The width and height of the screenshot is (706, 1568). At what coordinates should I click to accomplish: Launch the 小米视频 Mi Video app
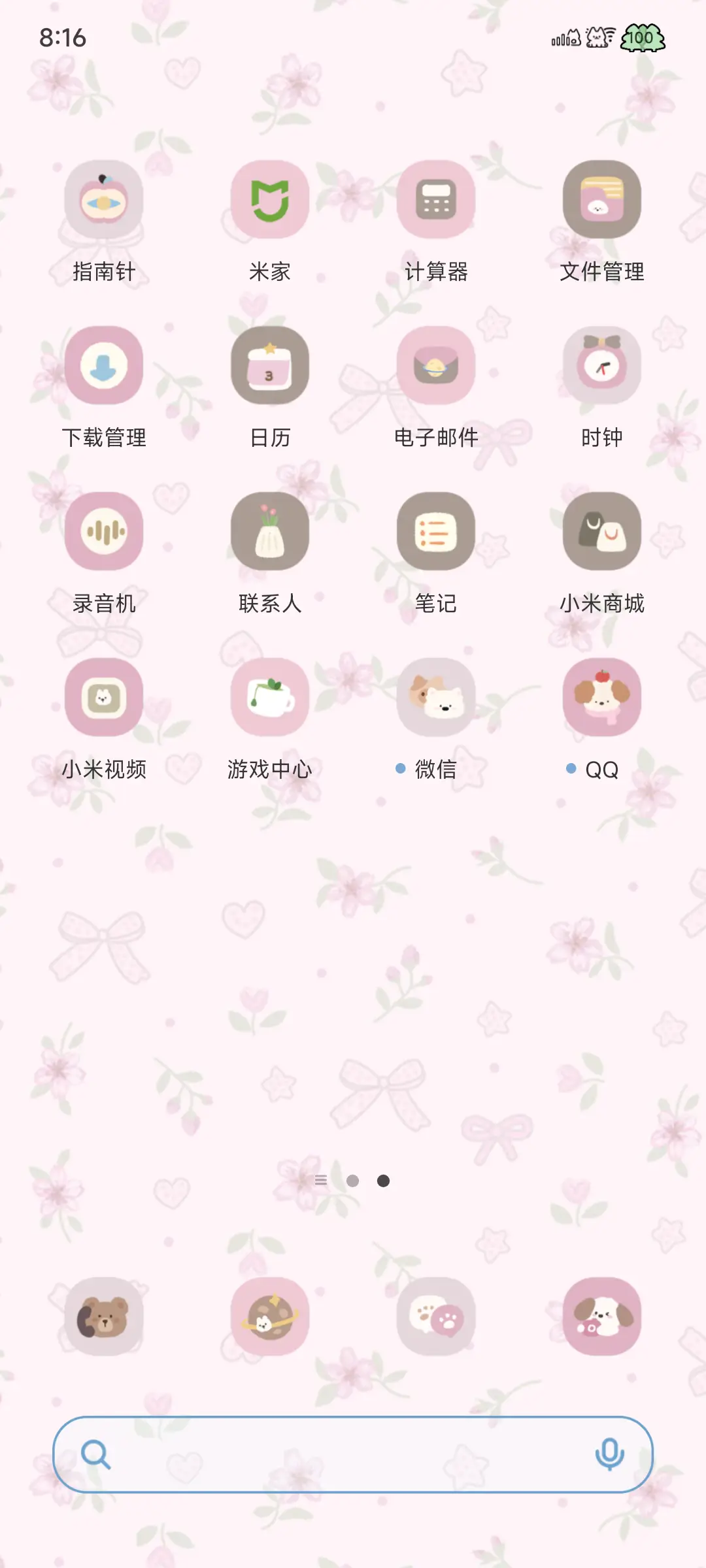(103, 698)
